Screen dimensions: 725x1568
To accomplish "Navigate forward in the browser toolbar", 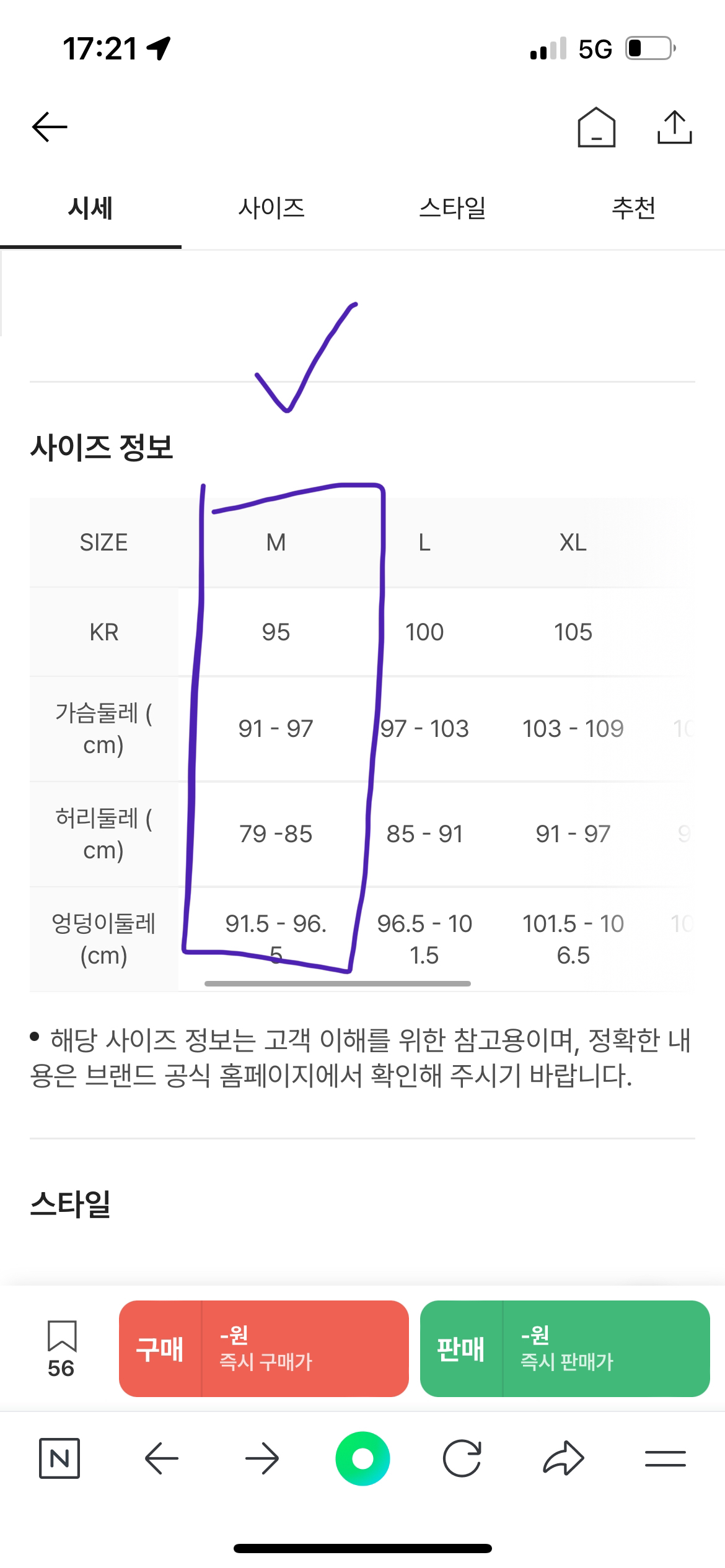I will coord(262,1458).
